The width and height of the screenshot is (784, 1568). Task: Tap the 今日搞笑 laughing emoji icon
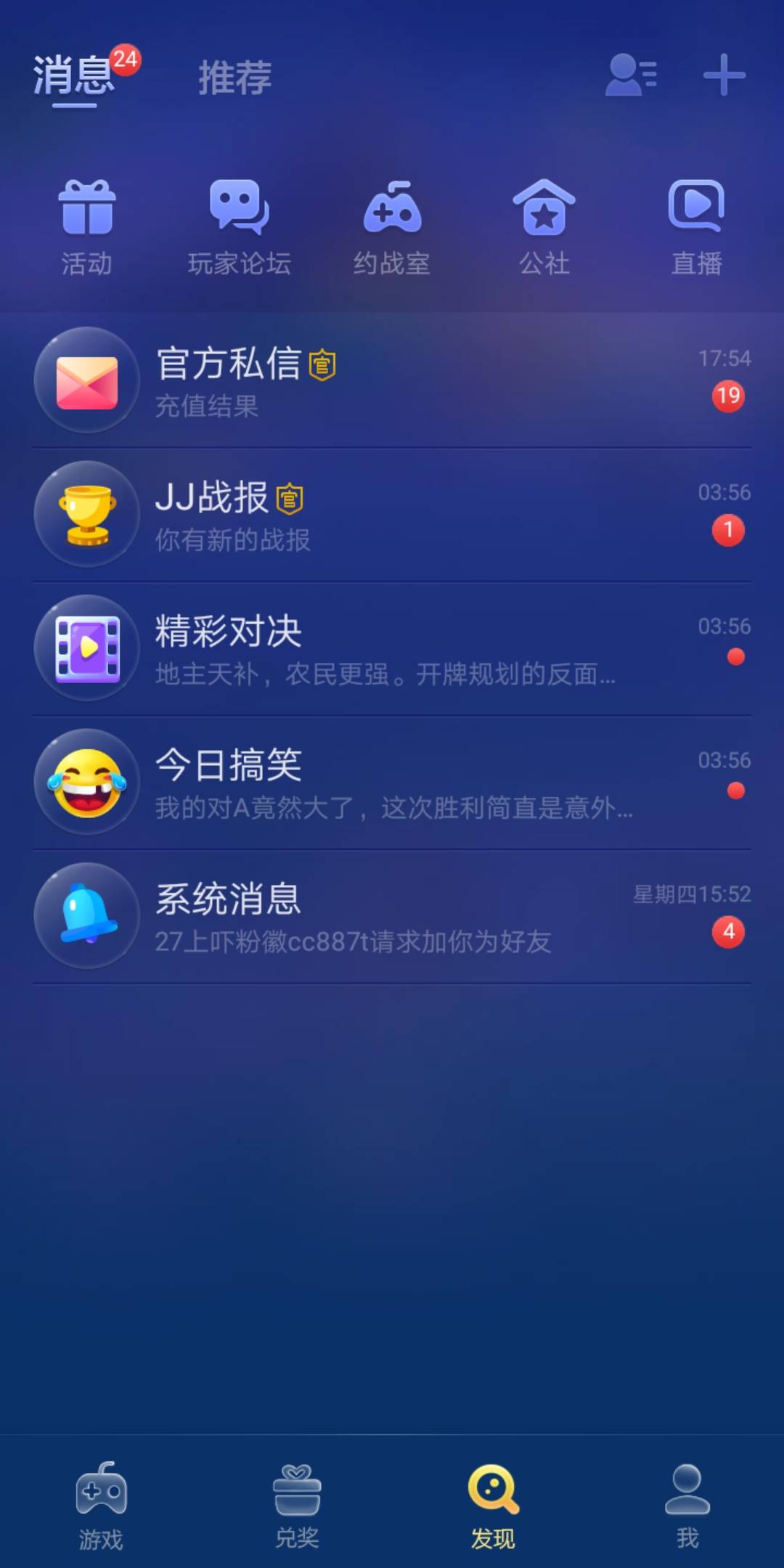(x=87, y=783)
